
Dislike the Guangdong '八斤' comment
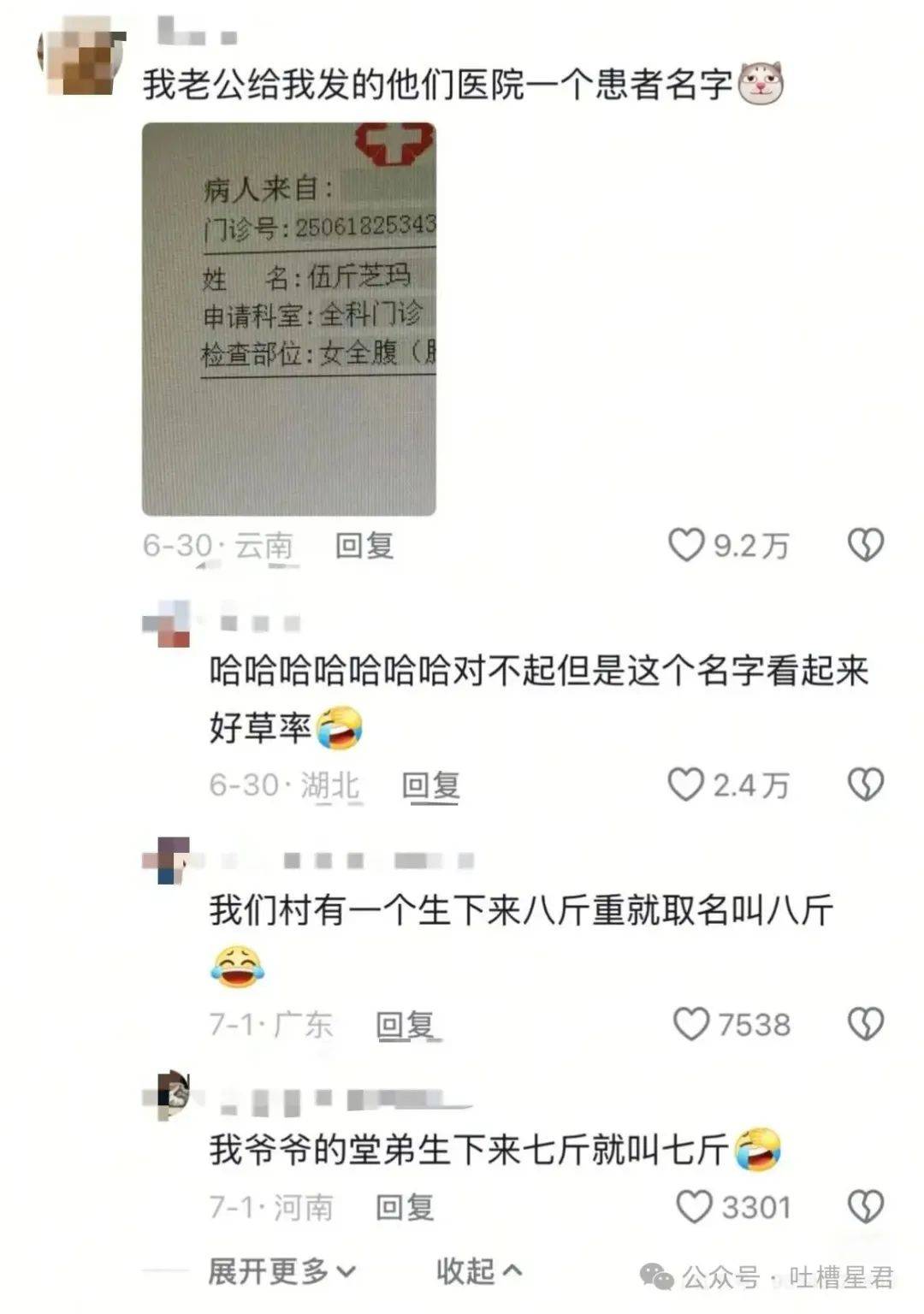pyautogui.click(x=865, y=1024)
